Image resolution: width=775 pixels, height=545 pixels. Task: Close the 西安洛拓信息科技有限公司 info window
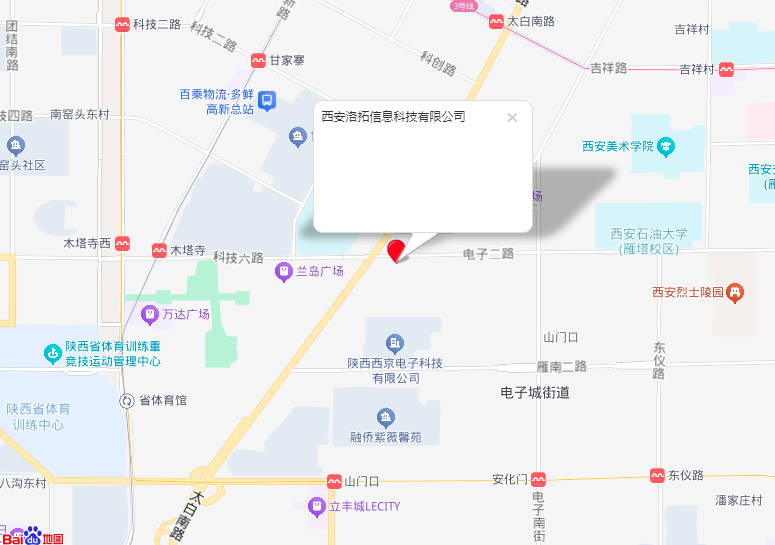click(x=512, y=117)
